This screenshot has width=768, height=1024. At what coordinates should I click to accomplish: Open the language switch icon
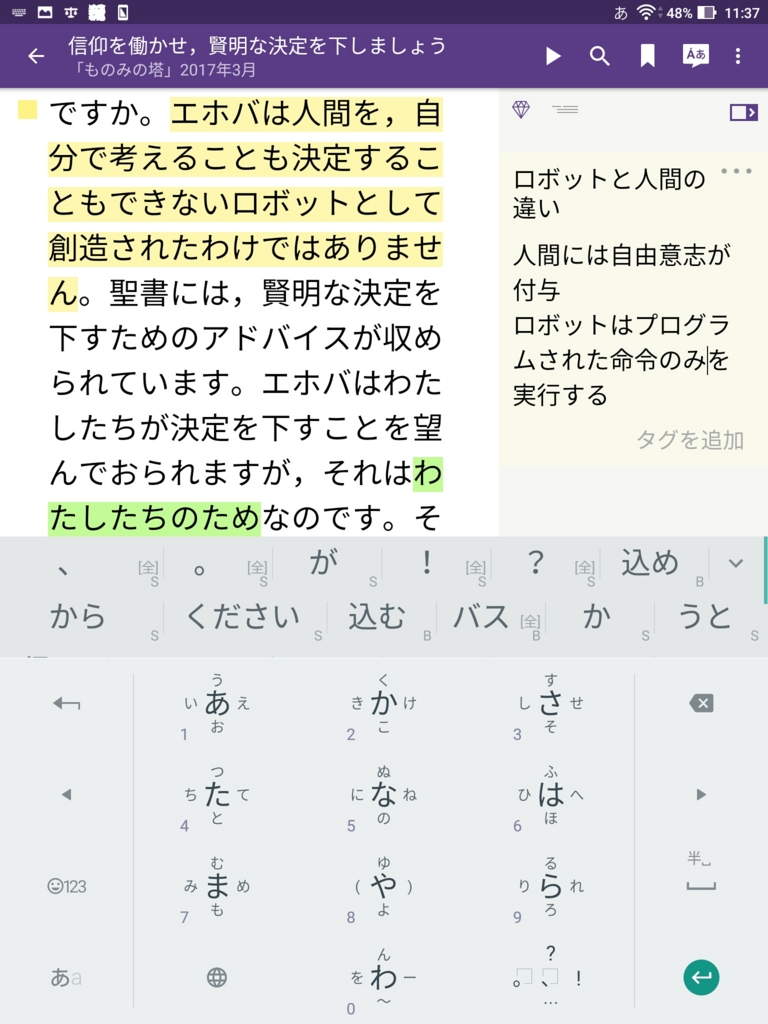click(695, 56)
